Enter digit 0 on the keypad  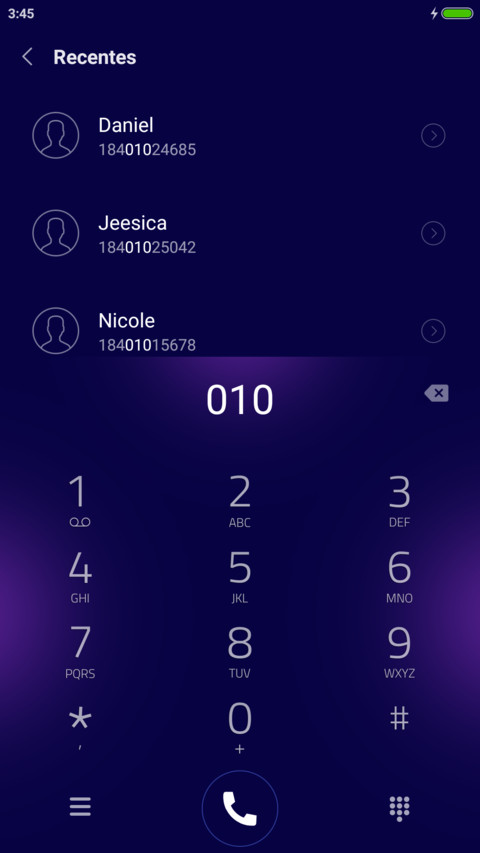pos(239,727)
